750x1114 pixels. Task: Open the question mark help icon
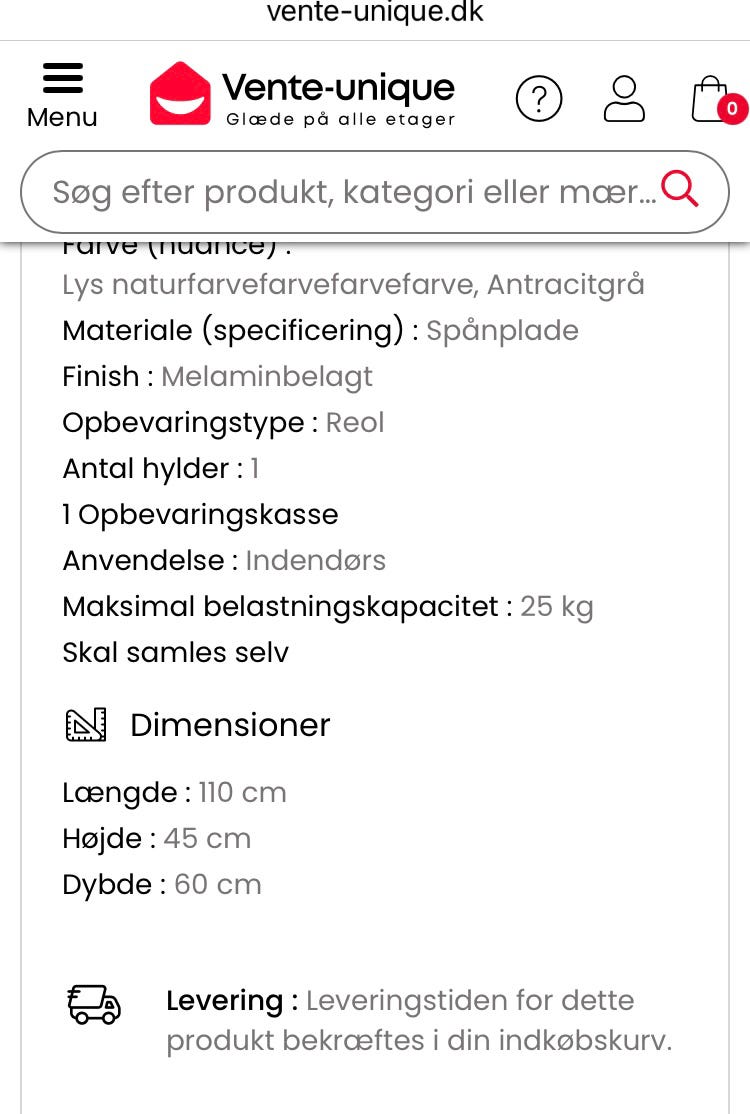pyautogui.click(x=539, y=99)
